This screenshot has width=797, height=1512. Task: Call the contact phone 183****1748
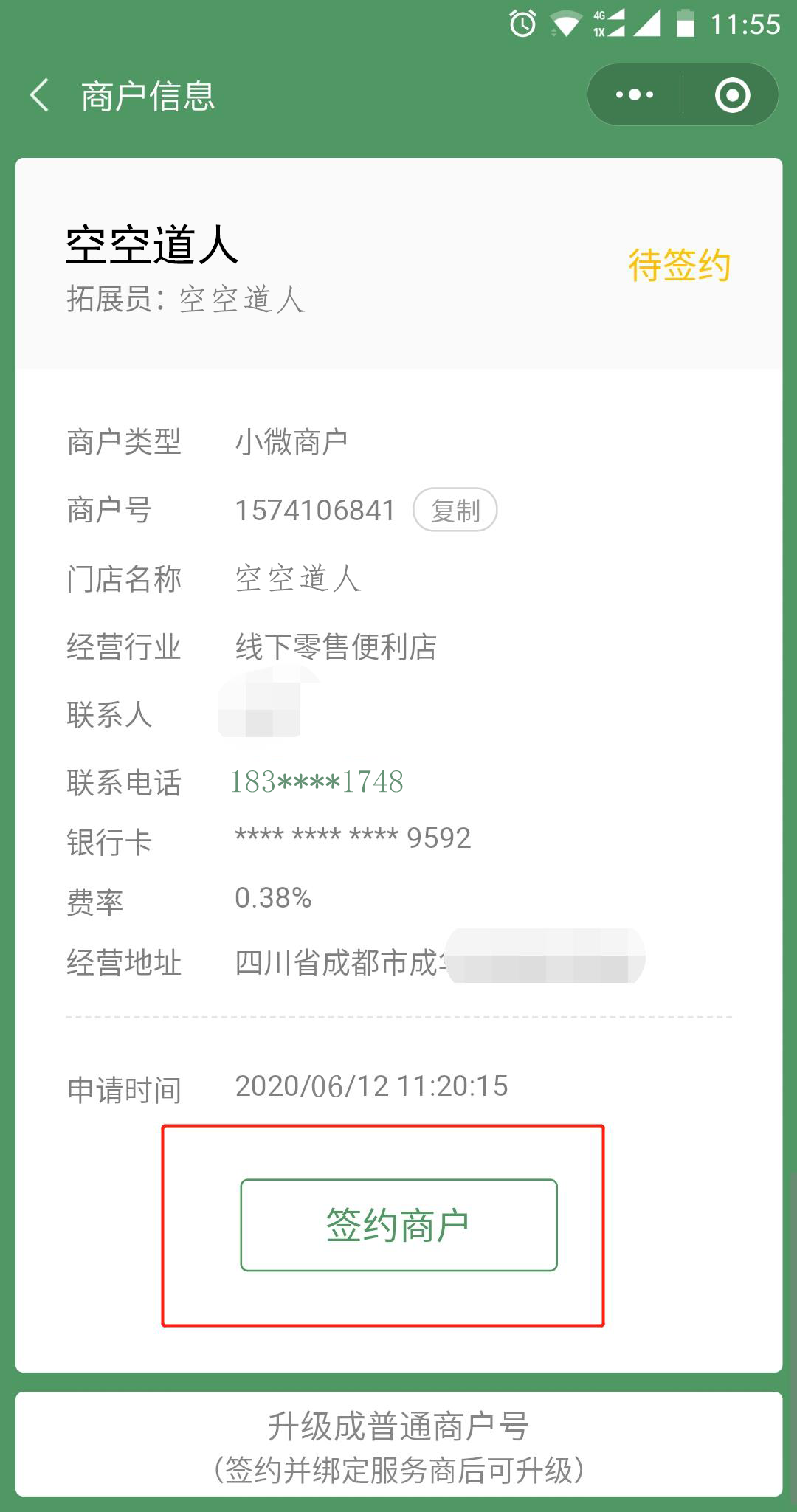coord(317,782)
